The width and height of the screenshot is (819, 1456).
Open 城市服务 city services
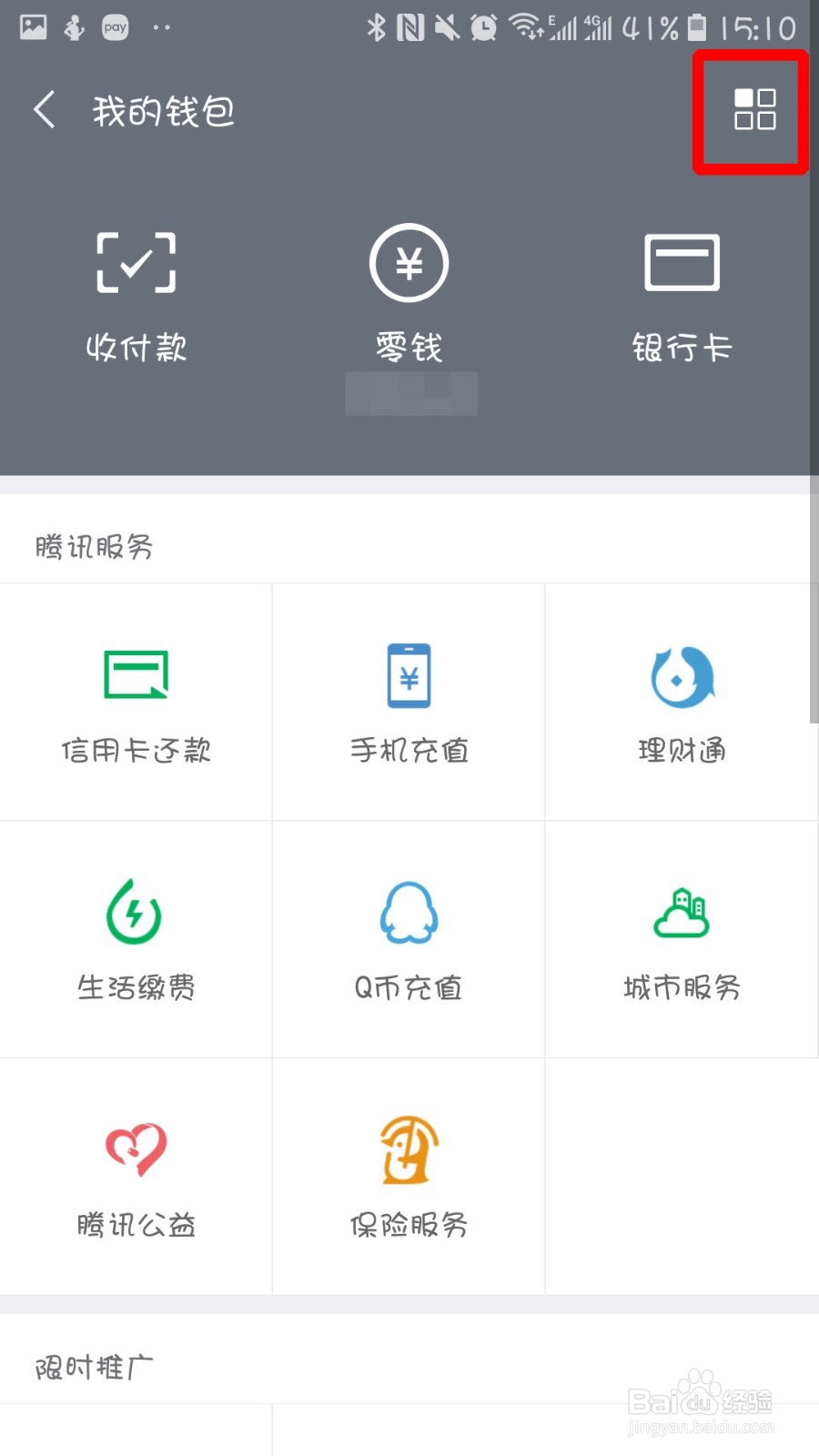[x=682, y=939]
